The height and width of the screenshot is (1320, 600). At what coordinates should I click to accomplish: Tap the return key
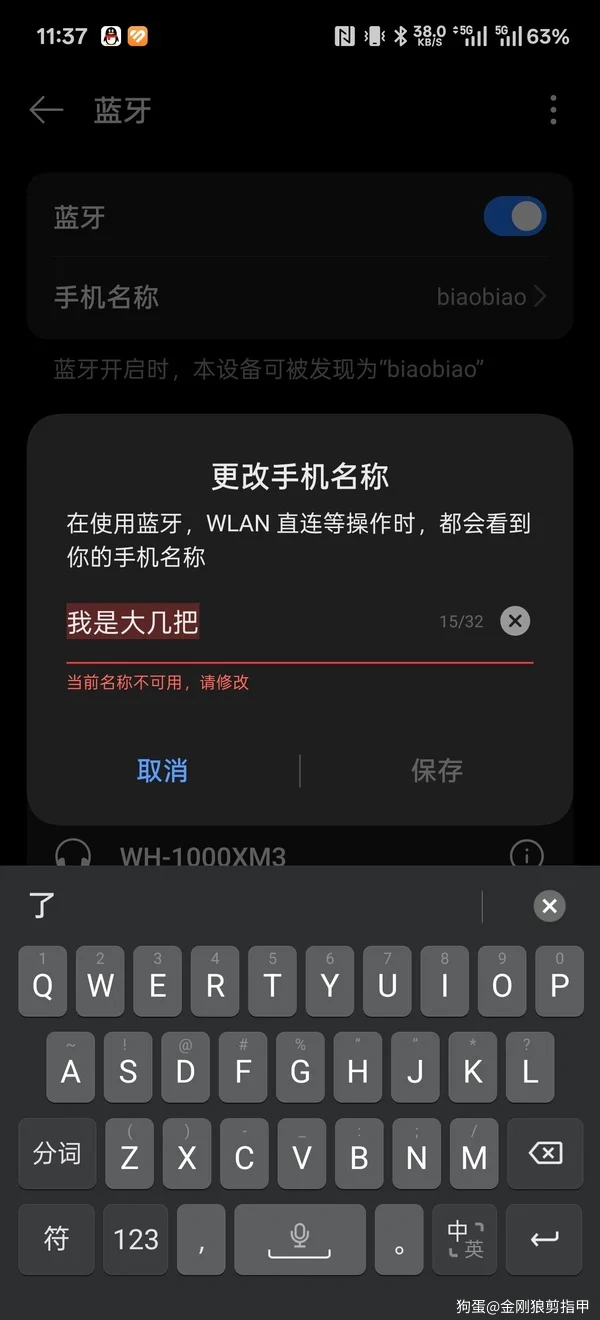pyautogui.click(x=544, y=1239)
